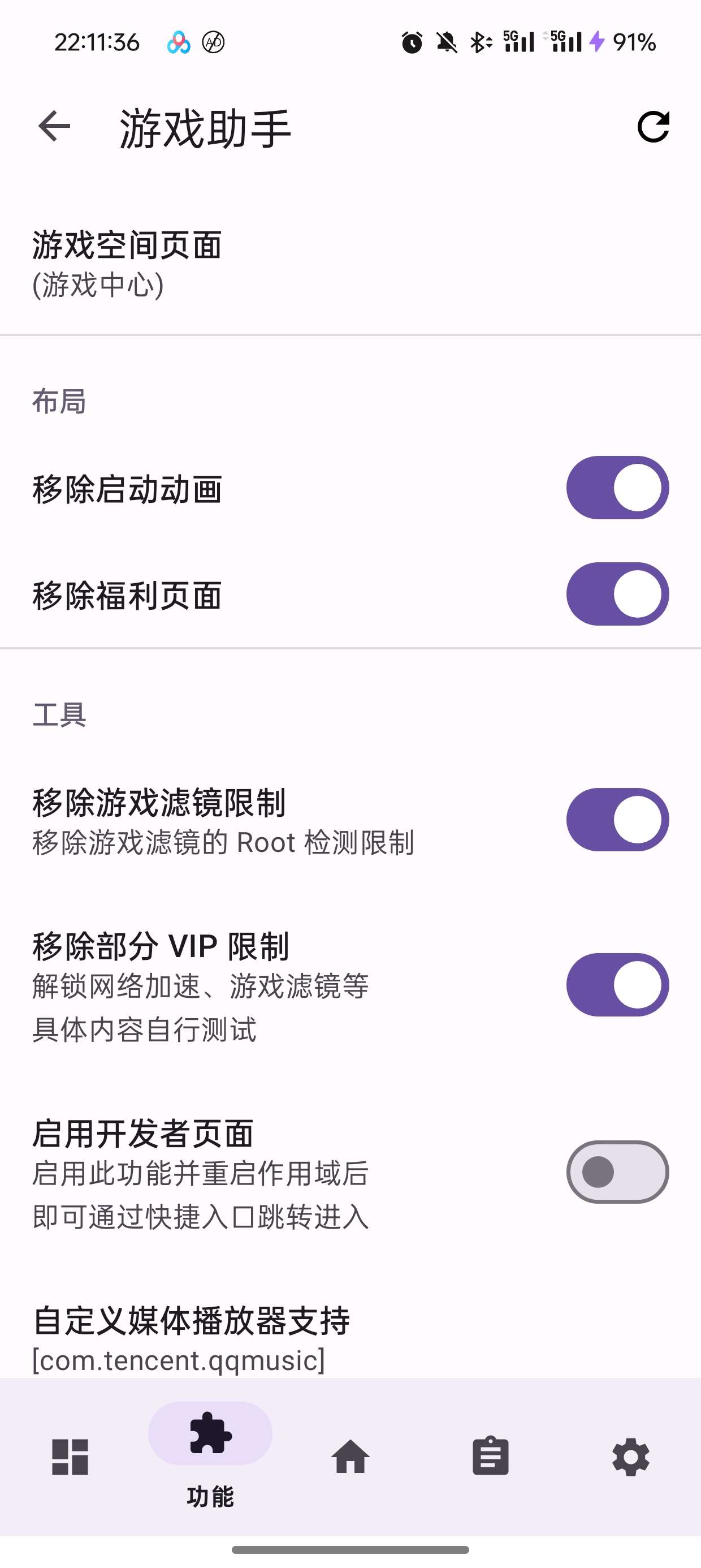
Task: Switch to the dashboard tab
Action: pyautogui.click(x=70, y=1457)
